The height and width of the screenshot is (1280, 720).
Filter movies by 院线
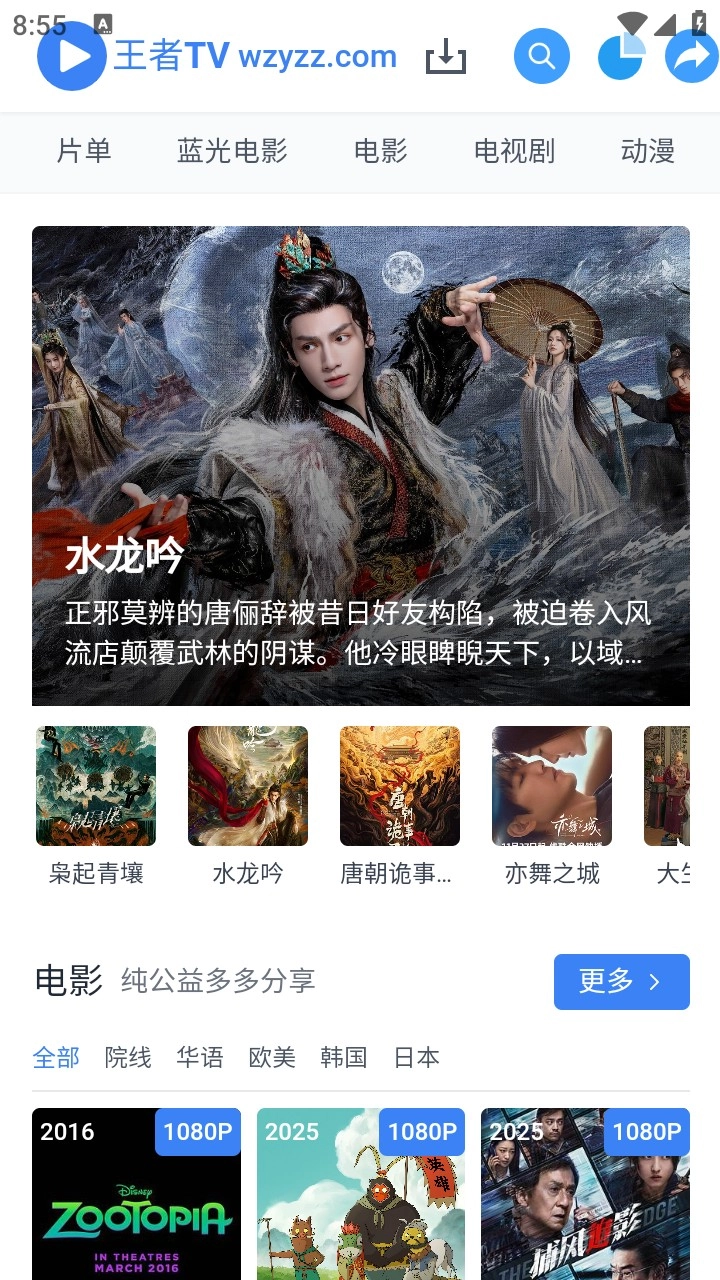pyautogui.click(x=128, y=1057)
